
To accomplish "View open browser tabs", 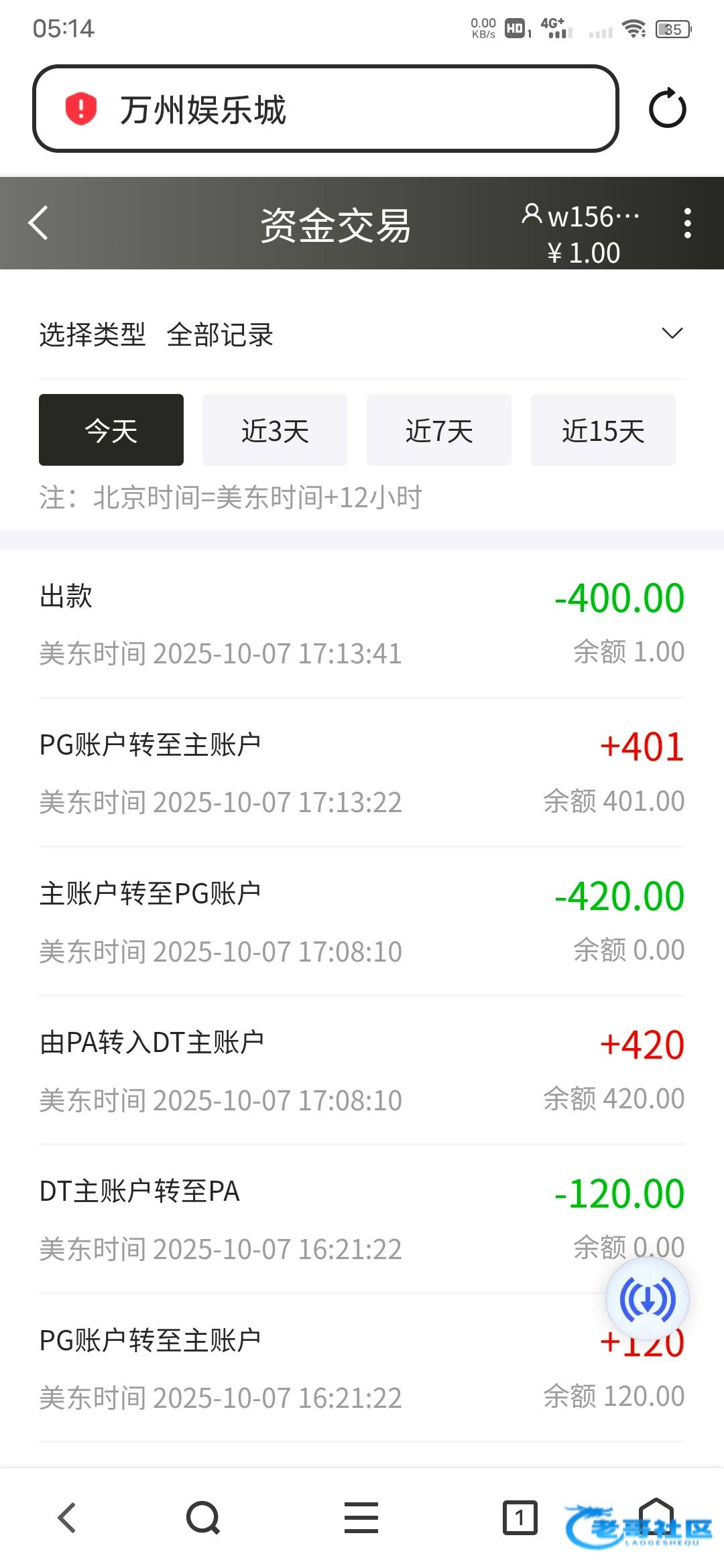I will [x=520, y=1518].
